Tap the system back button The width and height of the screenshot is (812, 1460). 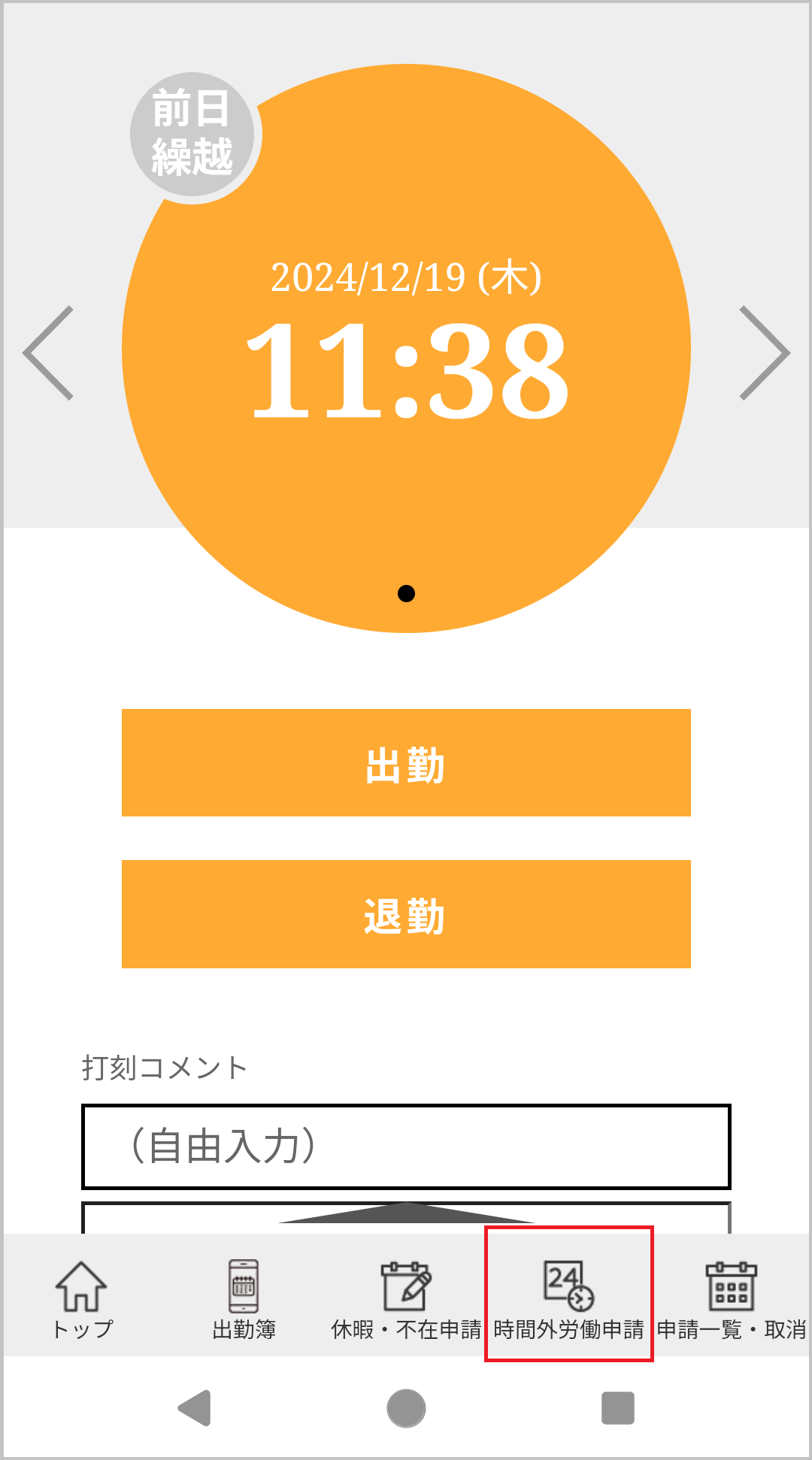(x=195, y=1408)
